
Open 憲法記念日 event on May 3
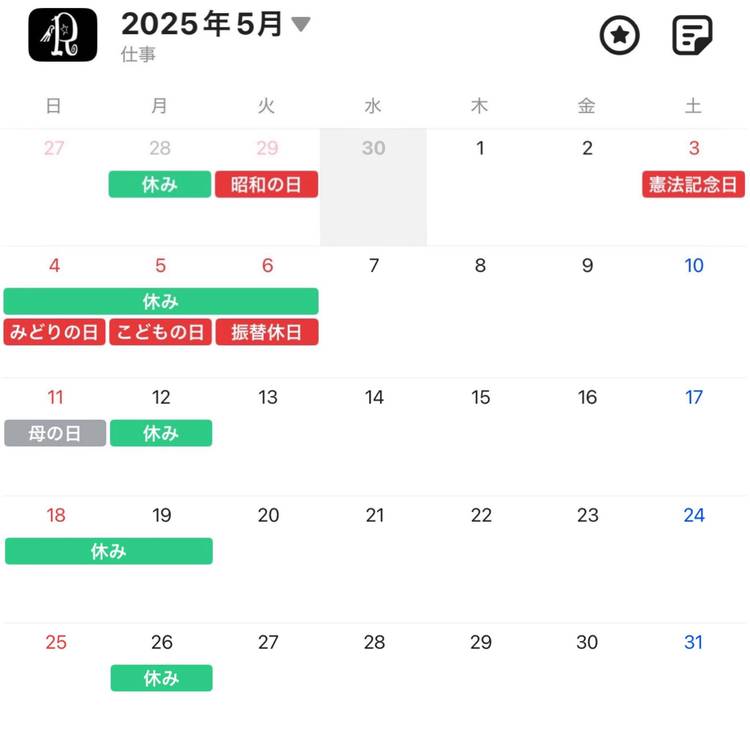pyautogui.click(x=693, y=184)
